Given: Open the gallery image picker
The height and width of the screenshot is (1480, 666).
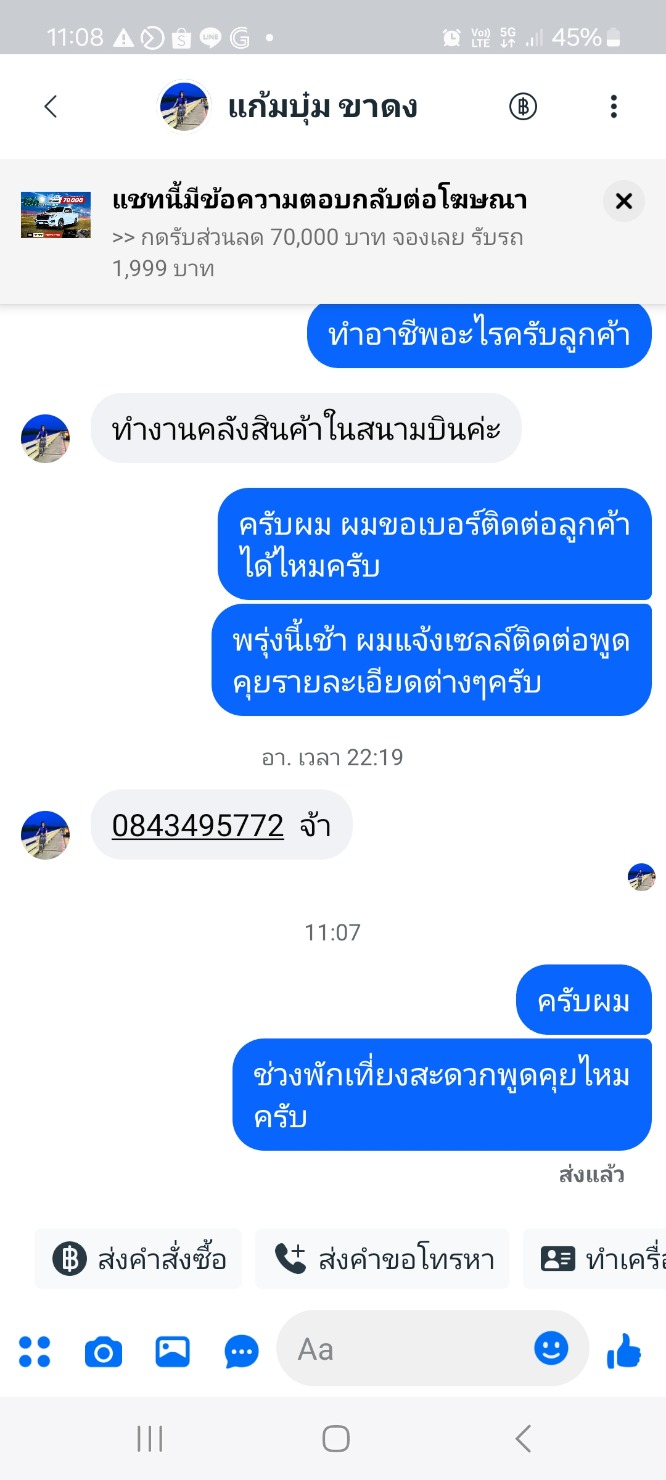Looking at the screenshot, I should pos(173,1352).
